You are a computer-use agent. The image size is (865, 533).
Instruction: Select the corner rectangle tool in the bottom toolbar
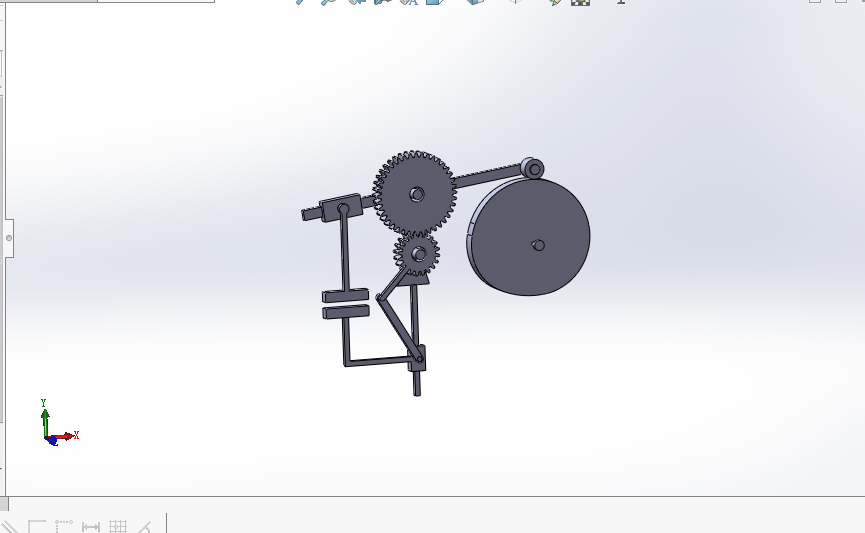[x=38, y=526]
